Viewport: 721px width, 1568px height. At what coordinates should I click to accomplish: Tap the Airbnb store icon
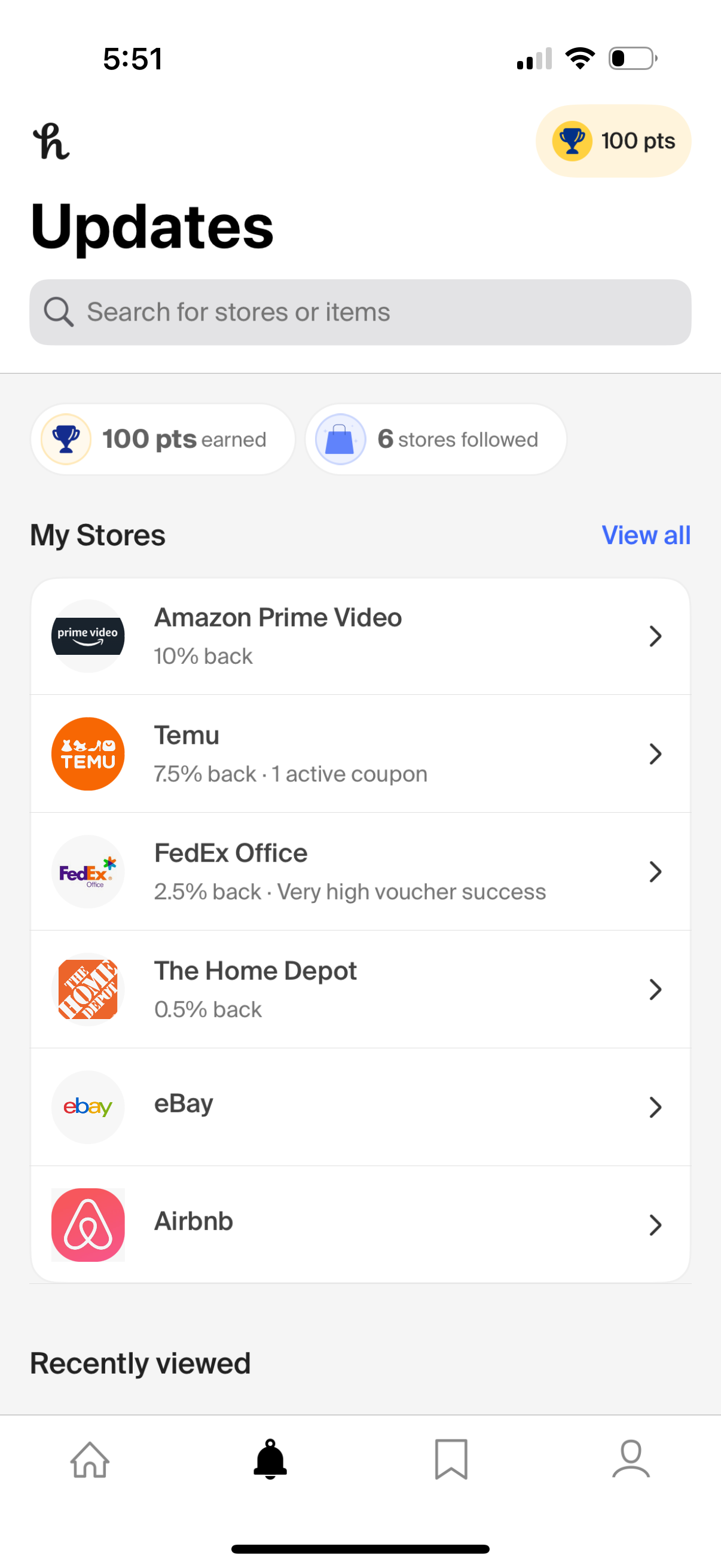pyautogui.click(x=88, y=1224)
